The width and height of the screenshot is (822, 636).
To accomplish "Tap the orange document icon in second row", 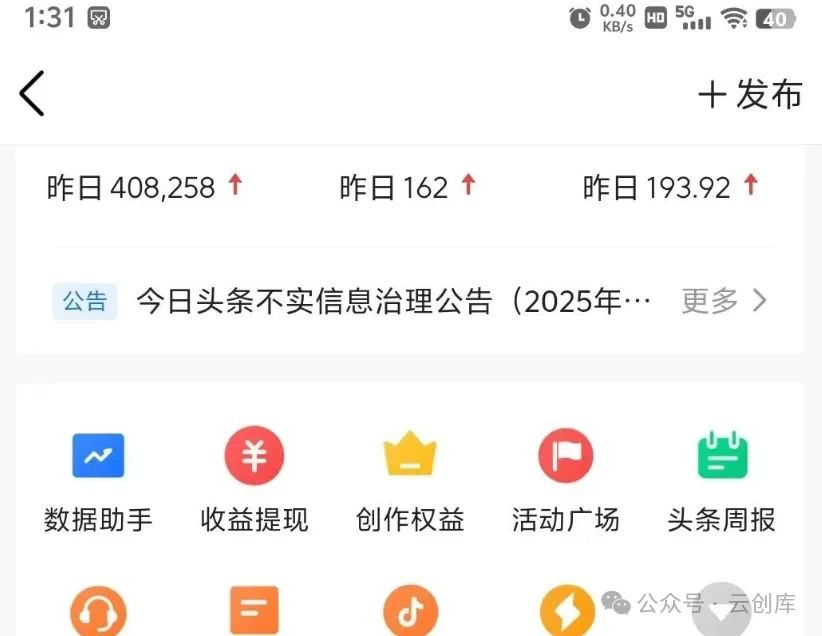I will point(254,610).
